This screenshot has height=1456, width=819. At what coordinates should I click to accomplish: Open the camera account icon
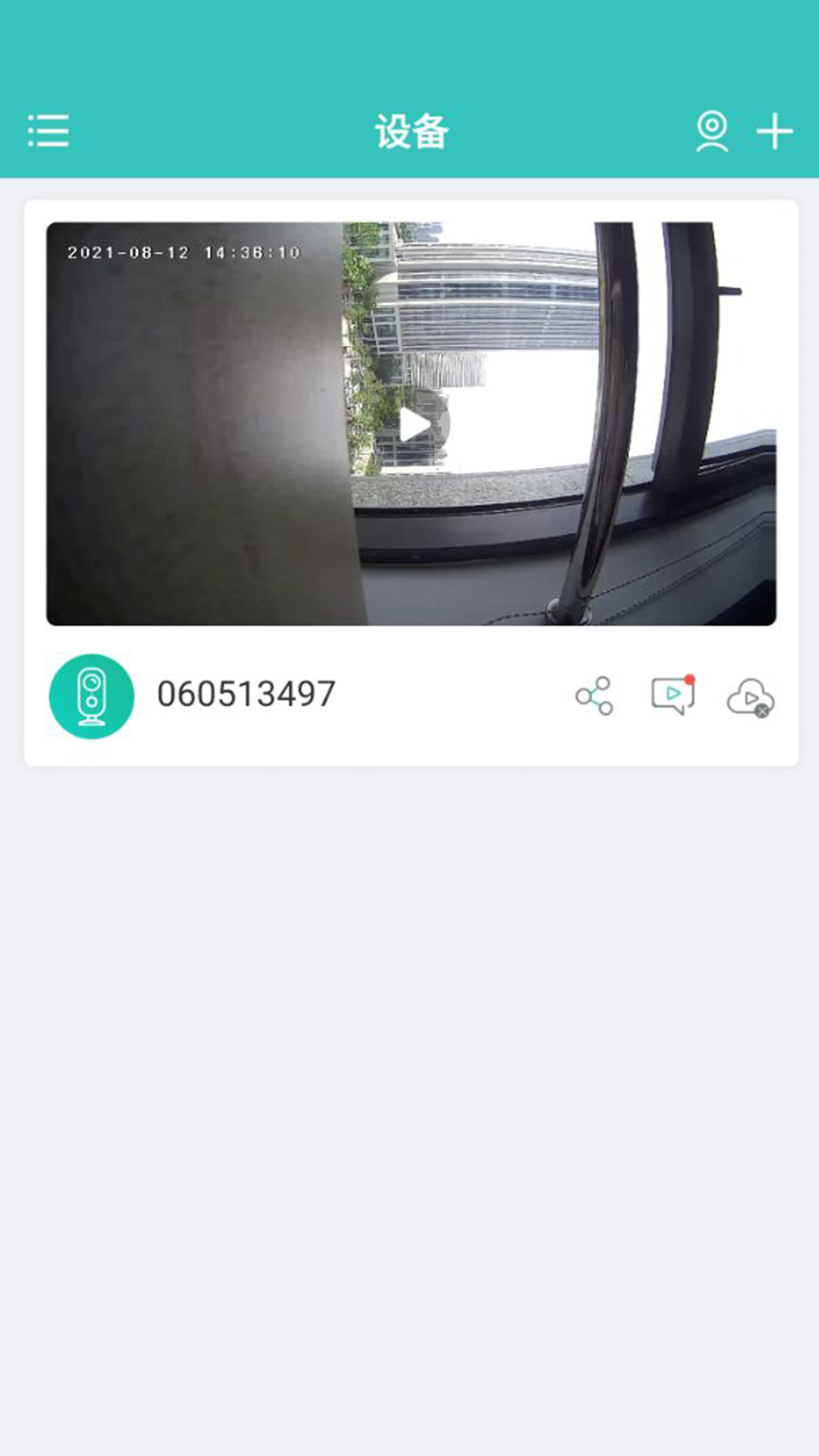point(711,131)
